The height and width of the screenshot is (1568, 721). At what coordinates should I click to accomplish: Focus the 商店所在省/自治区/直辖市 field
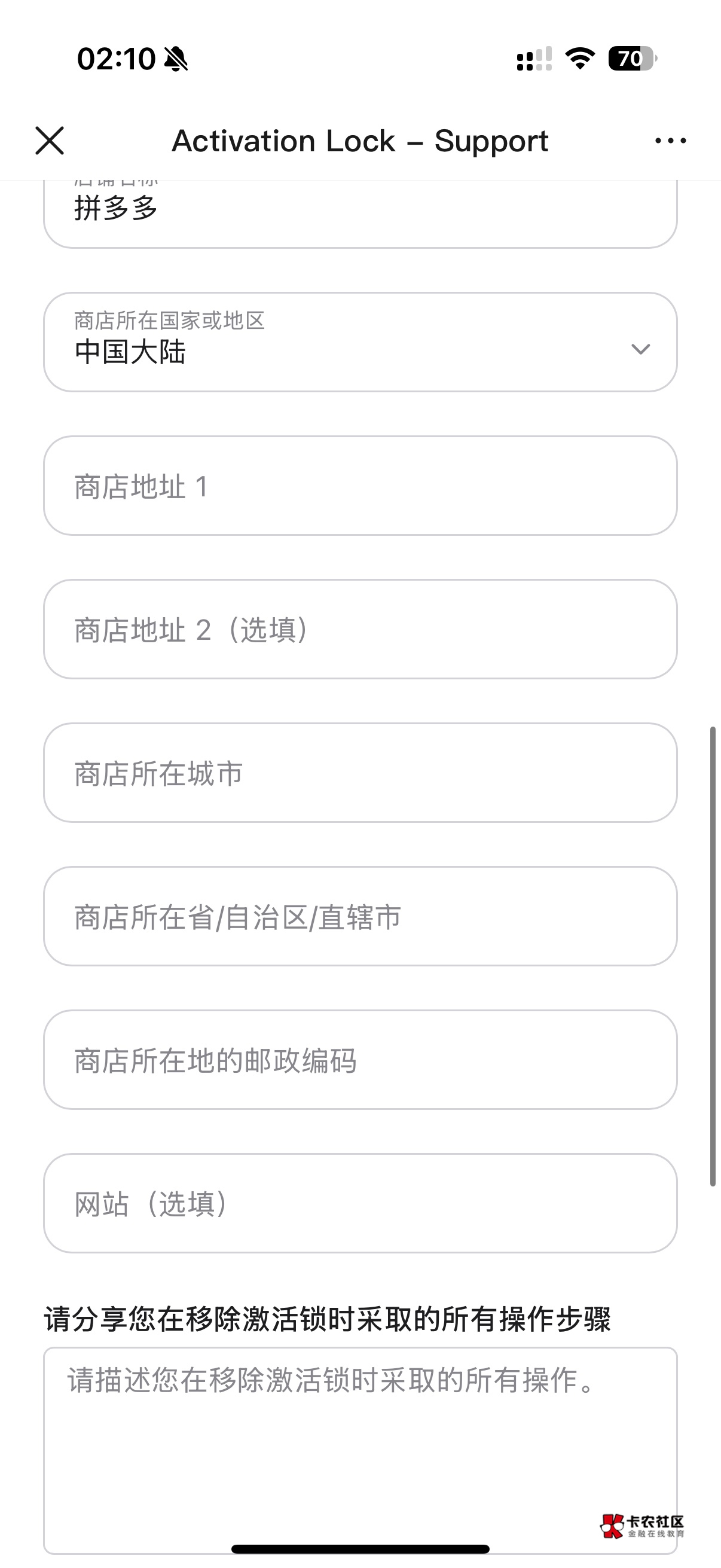coord(359,917)
